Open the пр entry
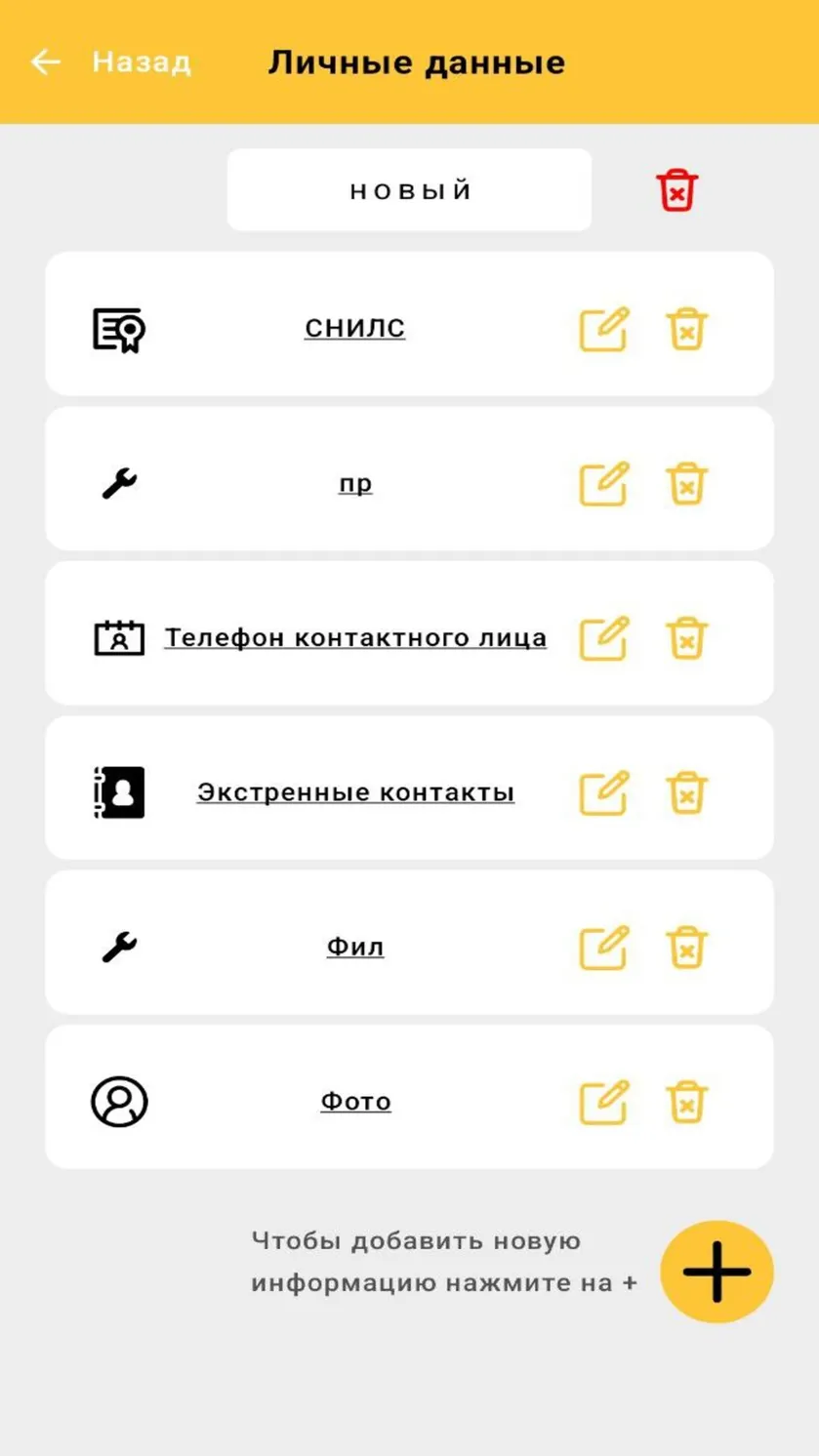The height and width of the screenshot is (1456, 819). tap(355, 483)
